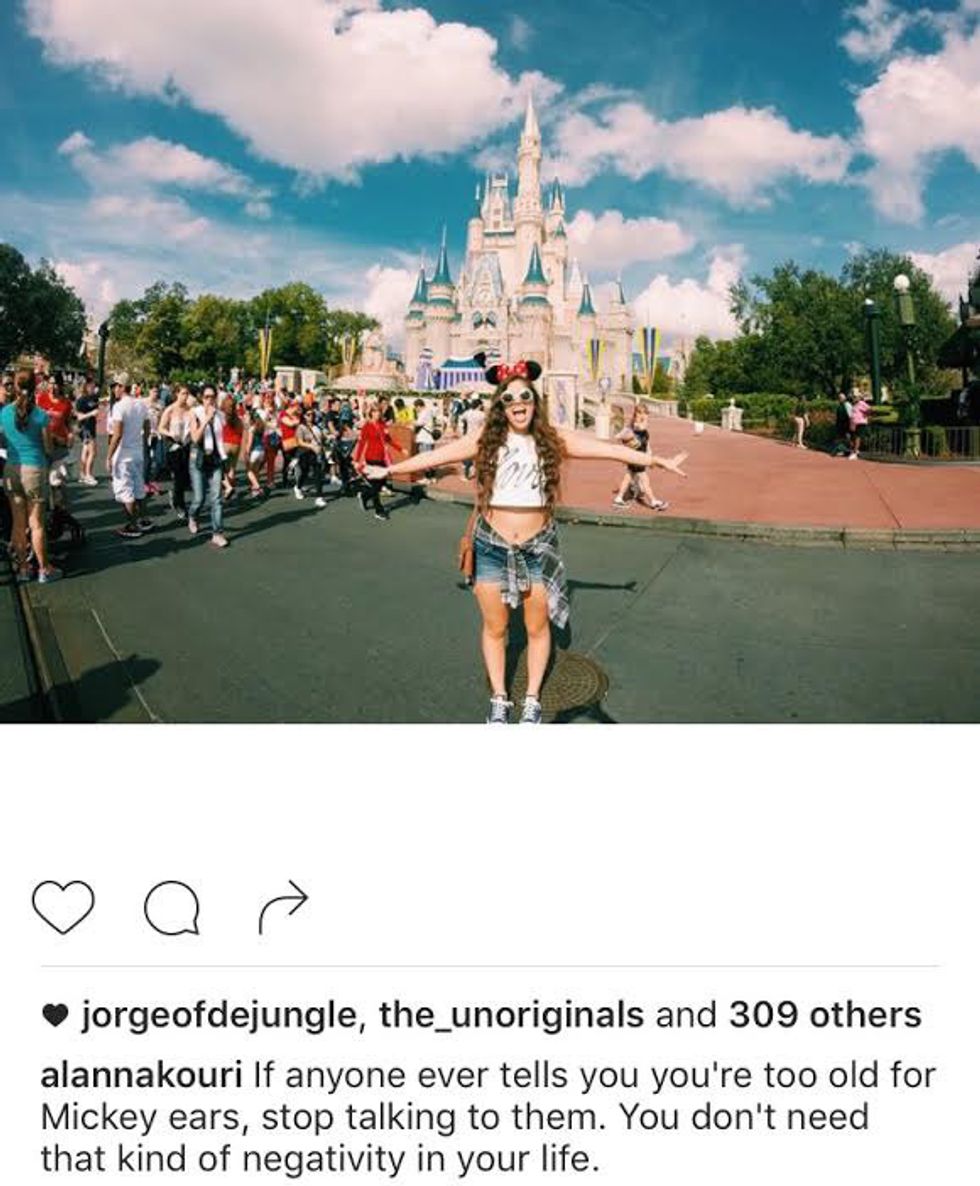
Task: Open jorgeofdejungle's profile from the likes line
Action: pyautogui.click(x=216, y=1016)
